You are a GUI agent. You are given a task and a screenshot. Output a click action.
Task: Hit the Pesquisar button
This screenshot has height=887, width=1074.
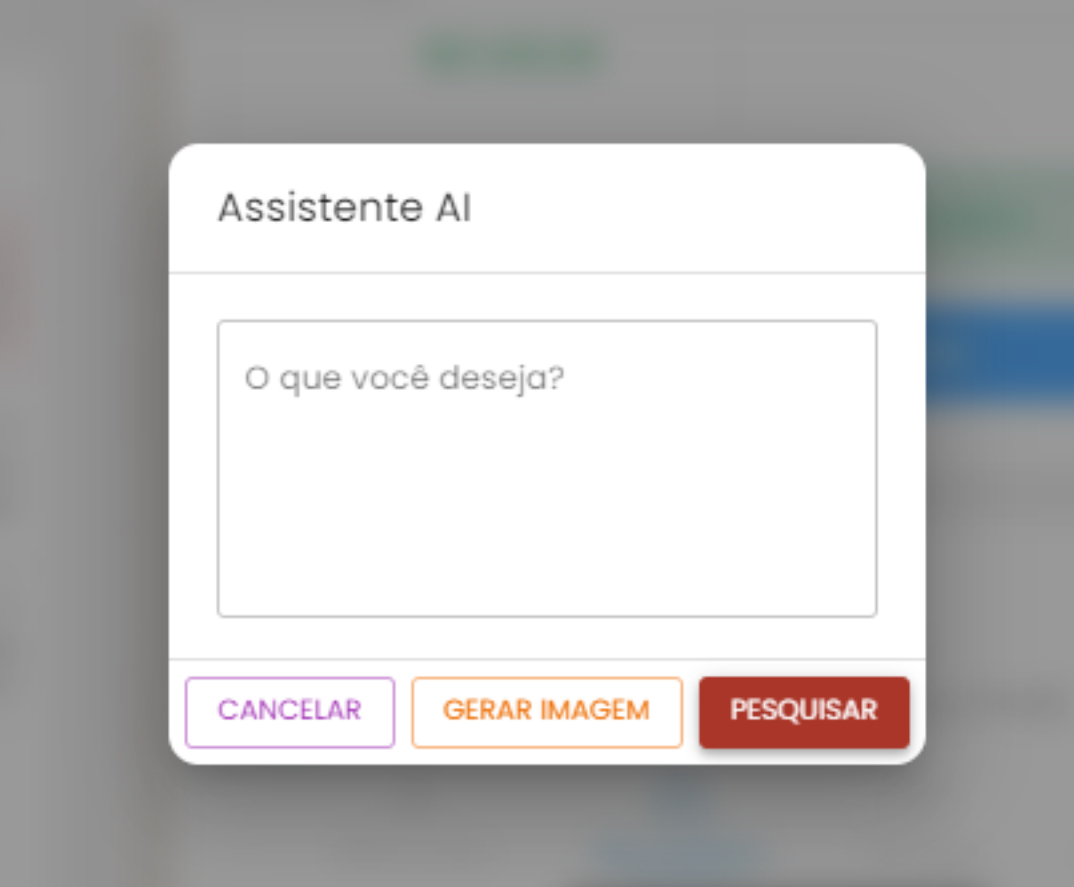(804, 712)
